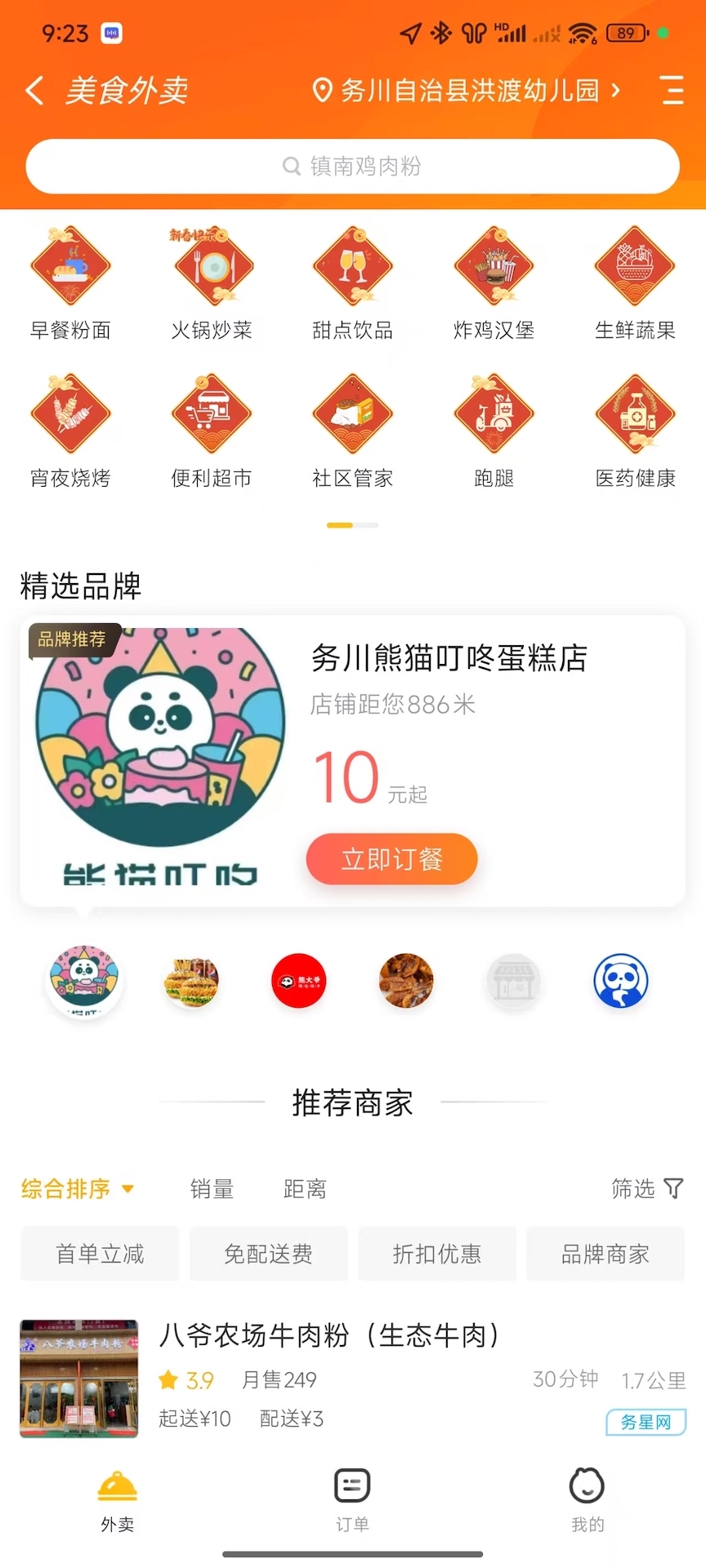Open the hamburger menu at top right

pos(672,91)
